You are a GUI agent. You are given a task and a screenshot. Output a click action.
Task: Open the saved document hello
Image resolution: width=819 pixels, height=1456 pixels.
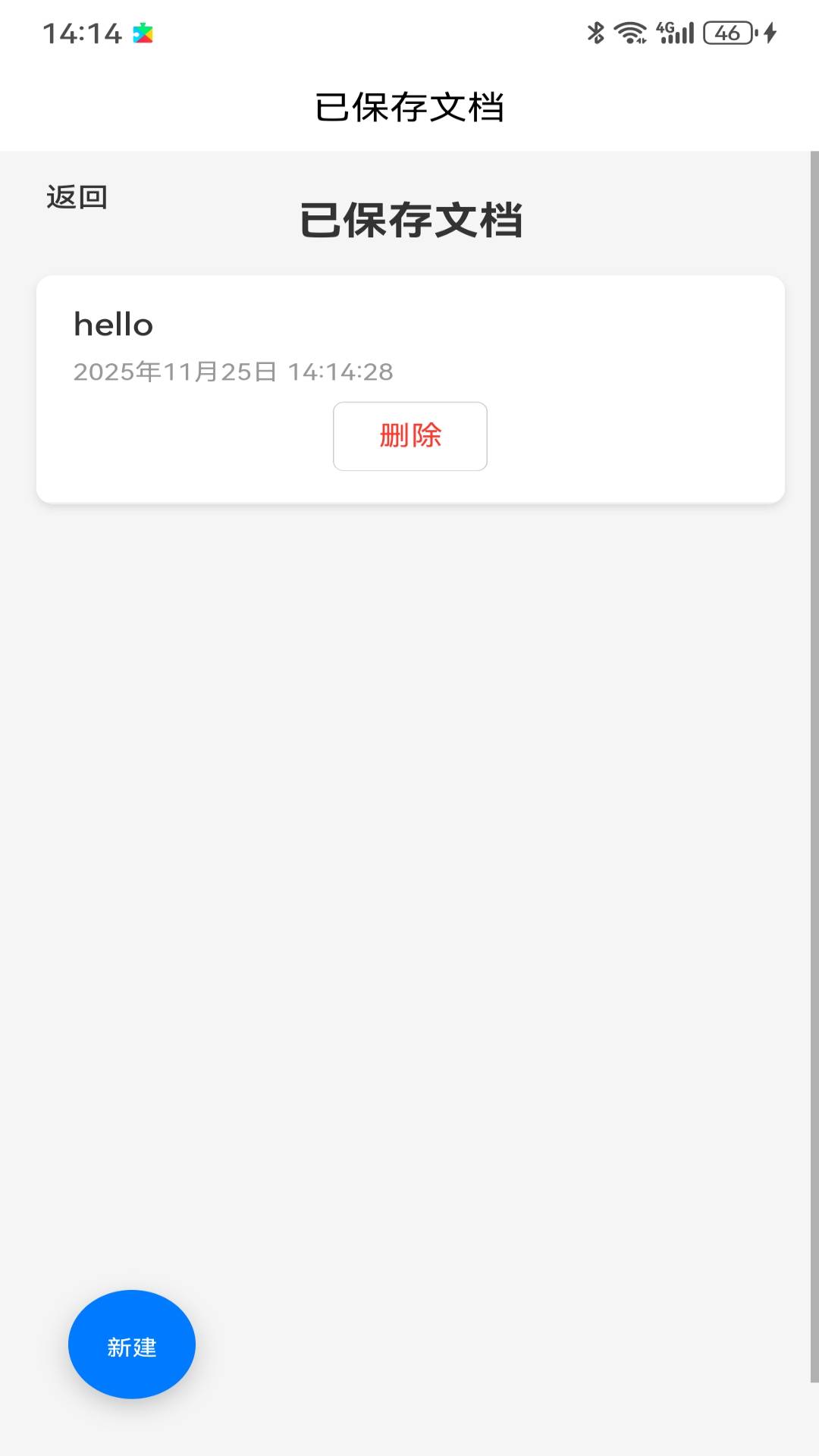[x=114, y=325]
